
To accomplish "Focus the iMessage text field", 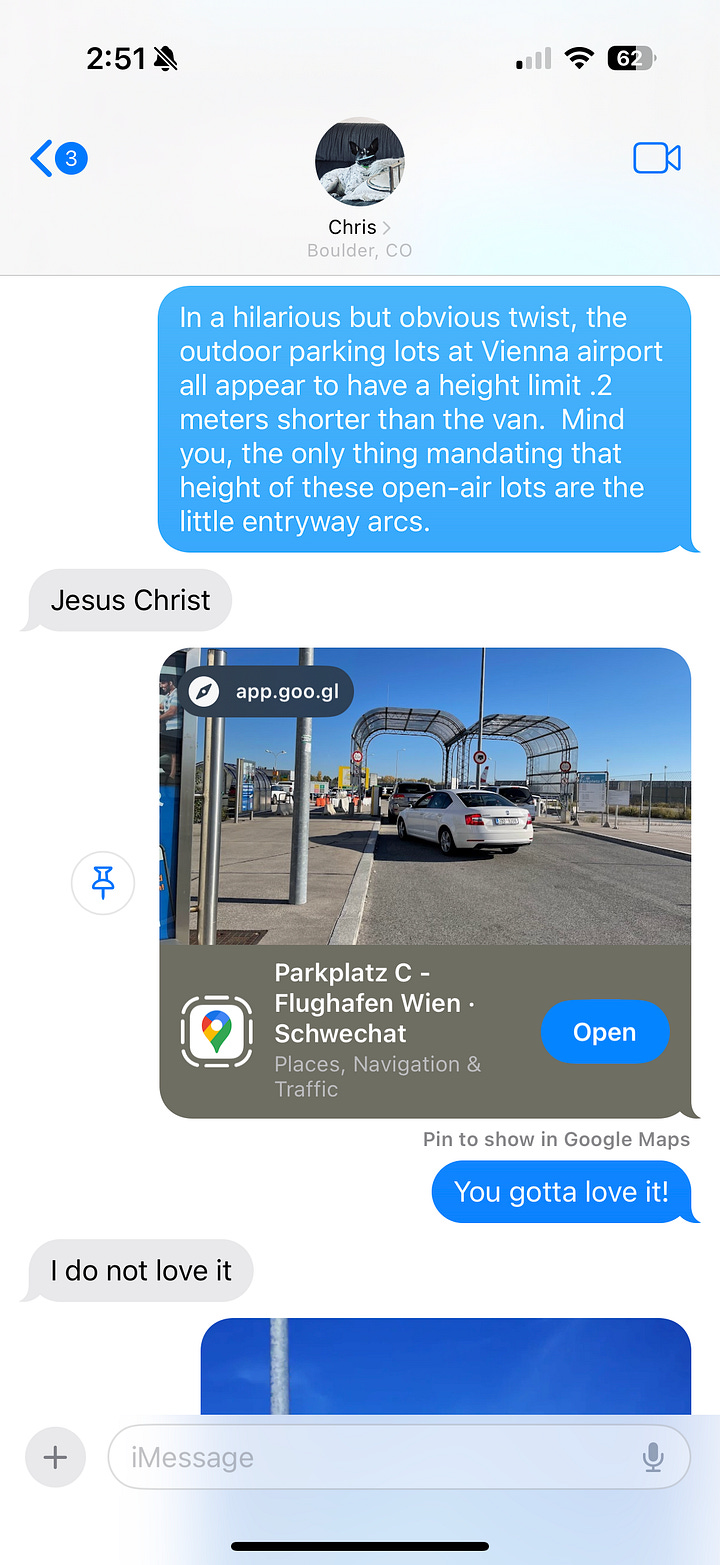I will pyautogui.click(x=370, y=1458).
